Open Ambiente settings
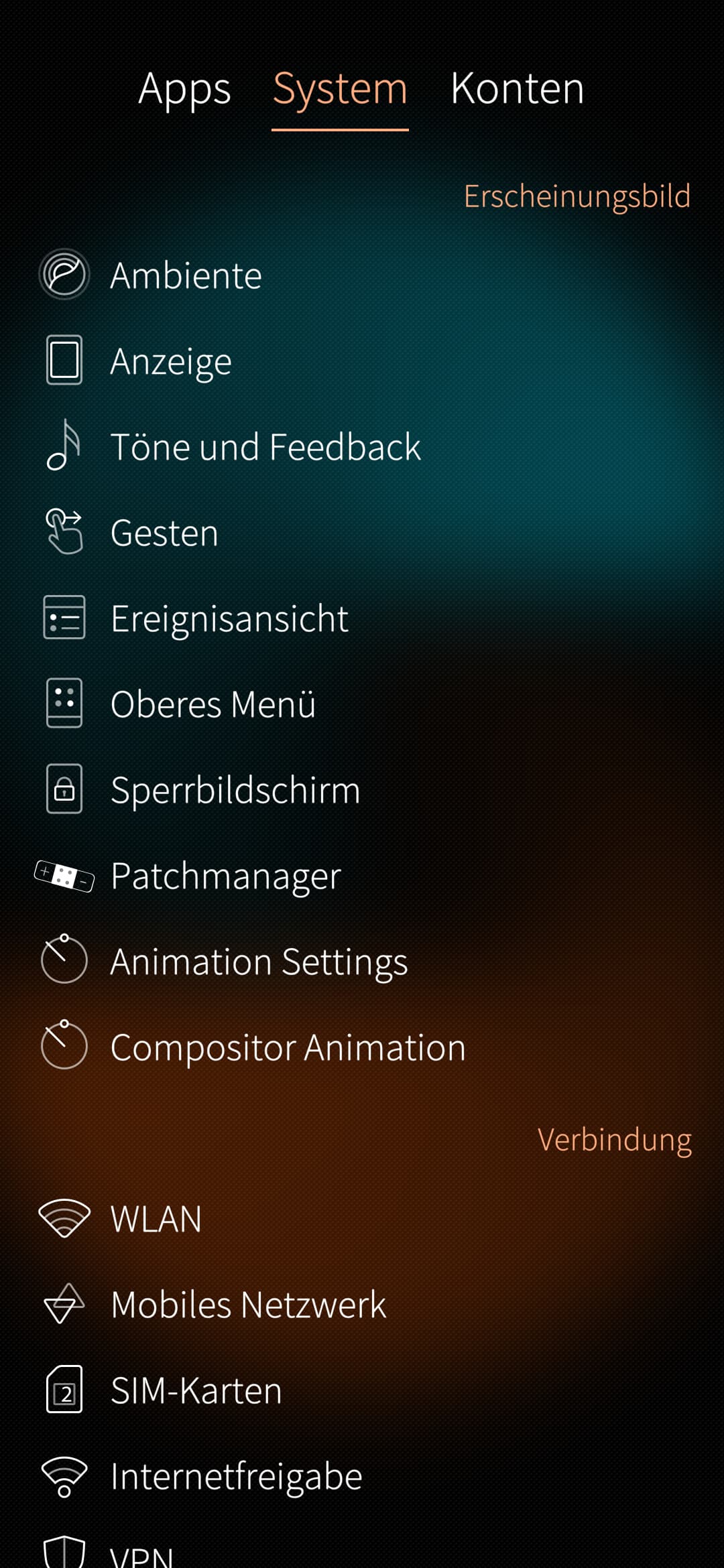The image size is (724, 1568). [x=186, y=275]
